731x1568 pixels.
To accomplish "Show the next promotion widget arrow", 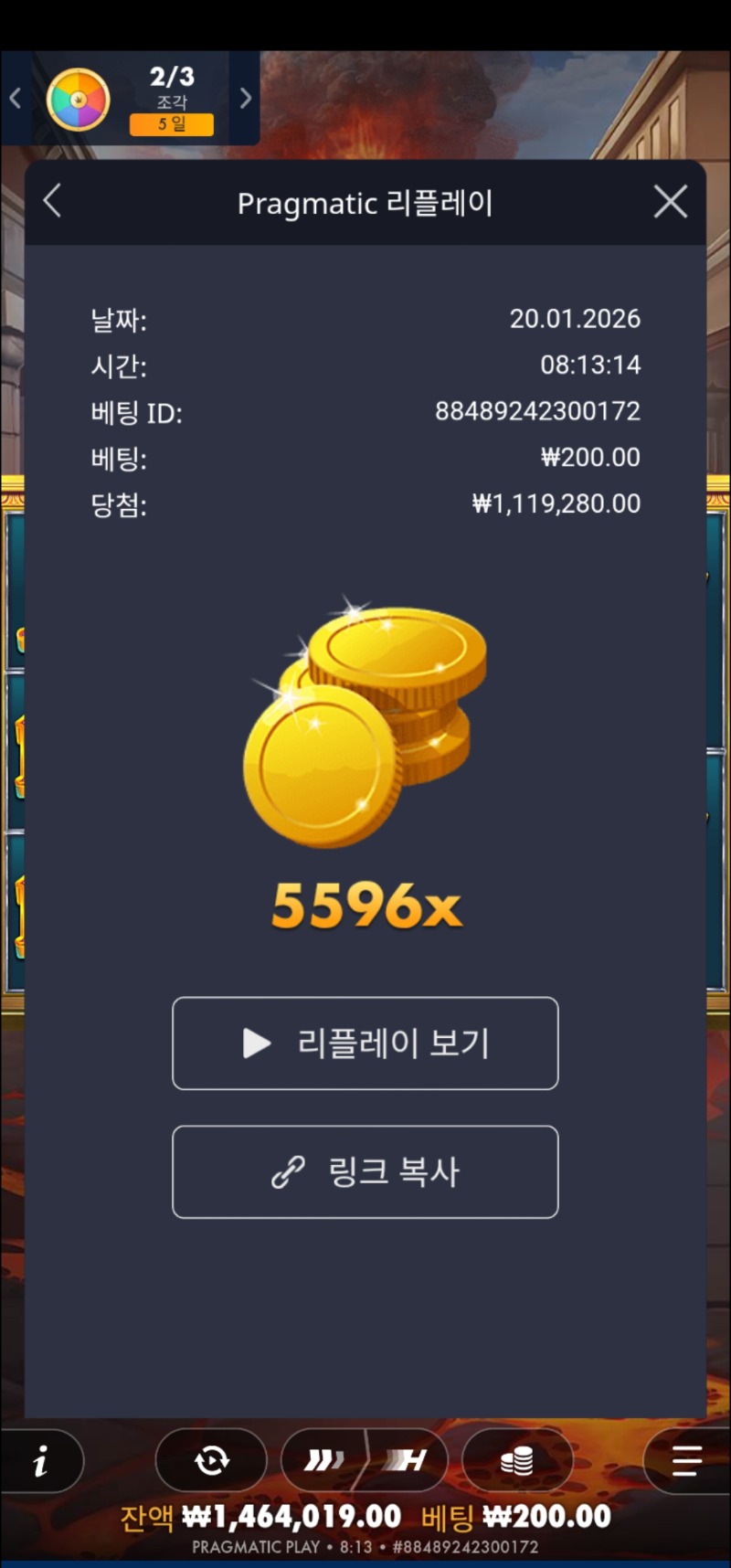I will tap(245, 98).
